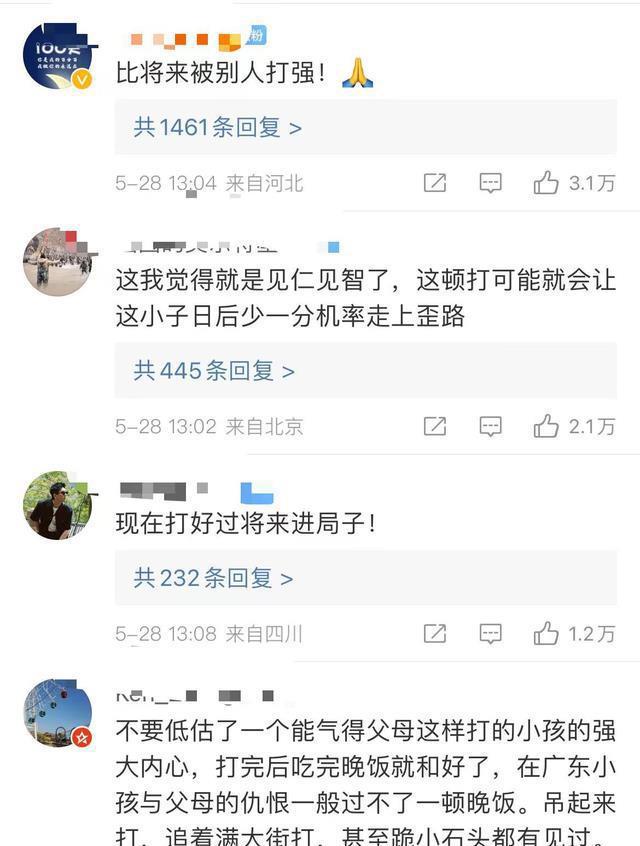Open ferris wheel avatar of 不要低估 commenter

pos(57,714)
